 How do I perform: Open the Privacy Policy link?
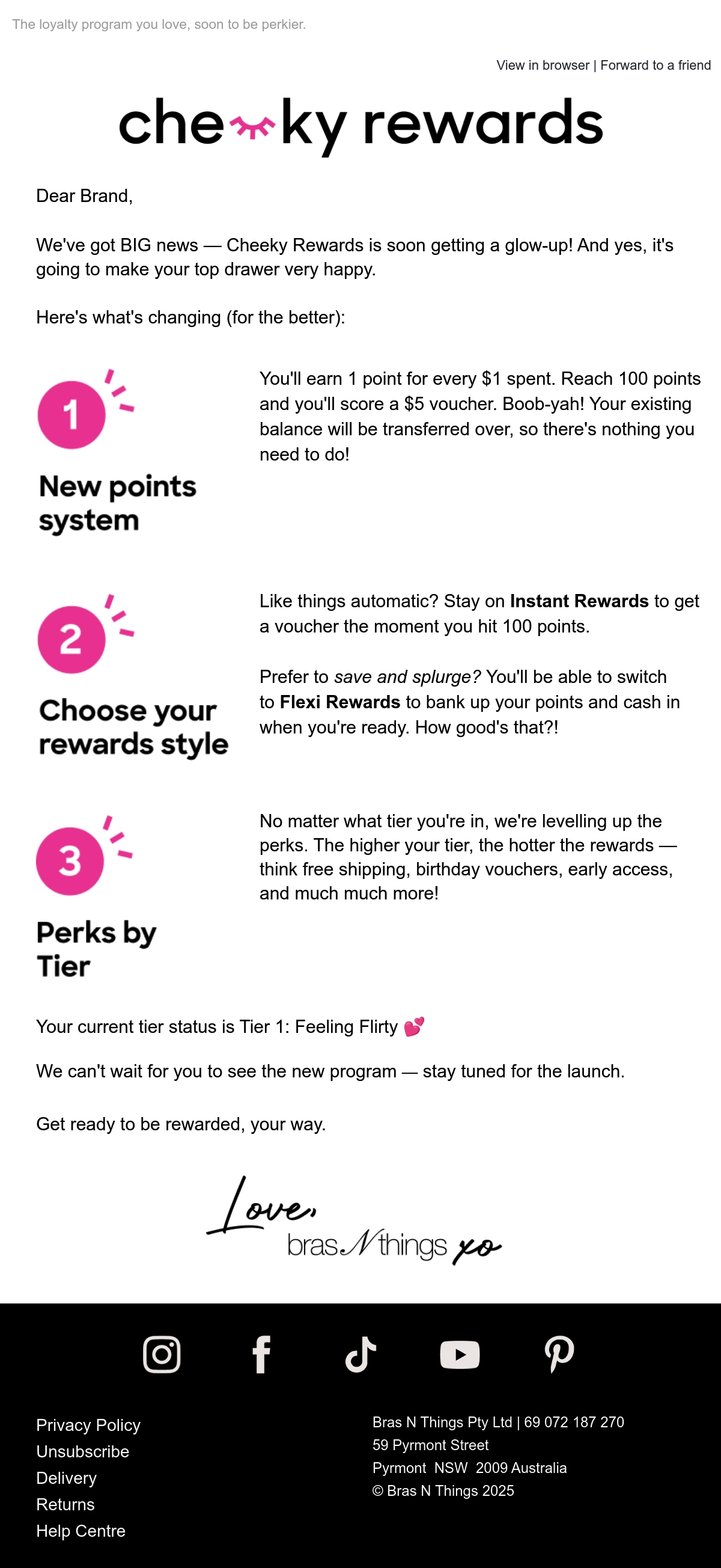(88, 1425)
